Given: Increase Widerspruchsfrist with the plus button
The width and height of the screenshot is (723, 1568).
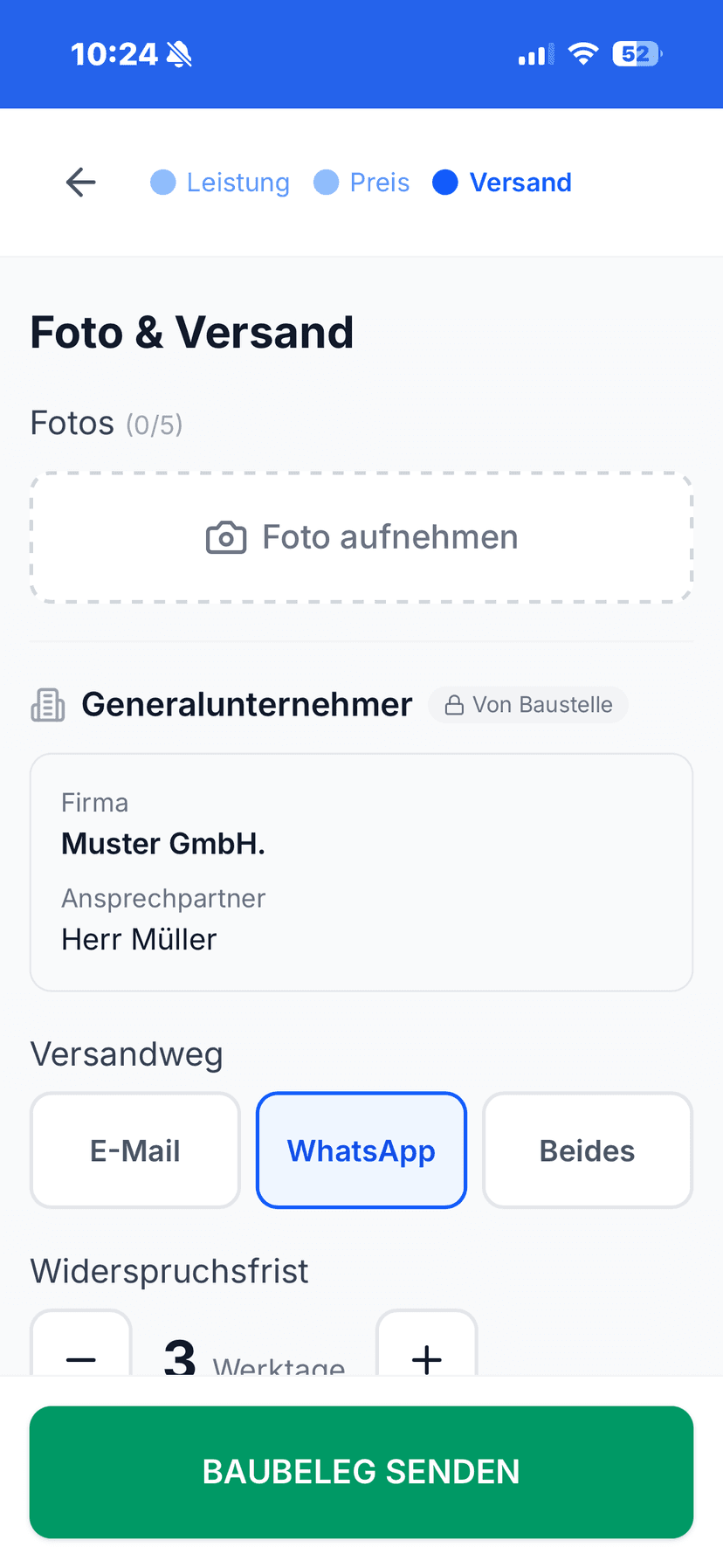Looking at the screenshot, I should click(x=426, y=1359).
